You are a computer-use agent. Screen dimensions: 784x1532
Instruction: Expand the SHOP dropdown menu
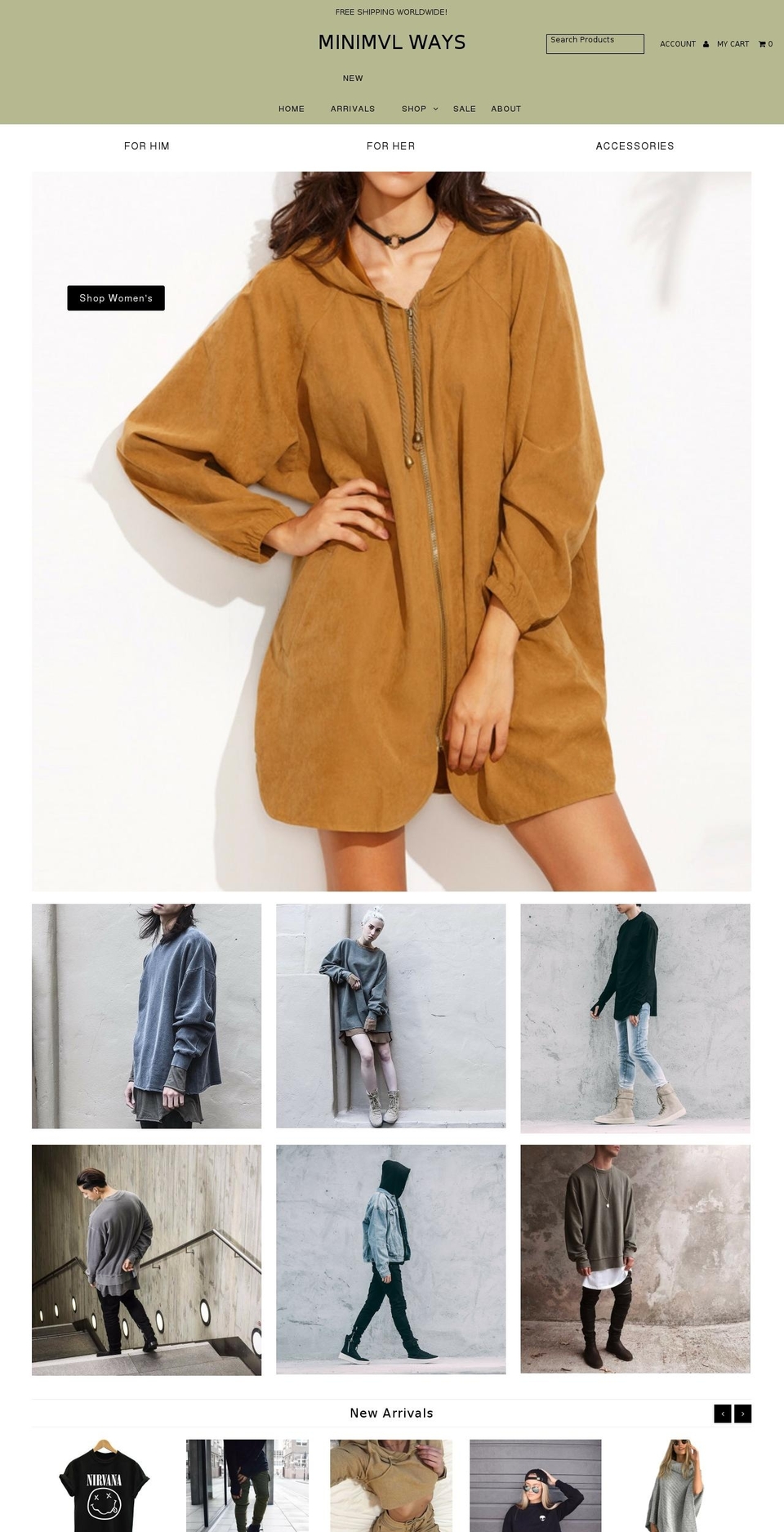tap(418, 109)
